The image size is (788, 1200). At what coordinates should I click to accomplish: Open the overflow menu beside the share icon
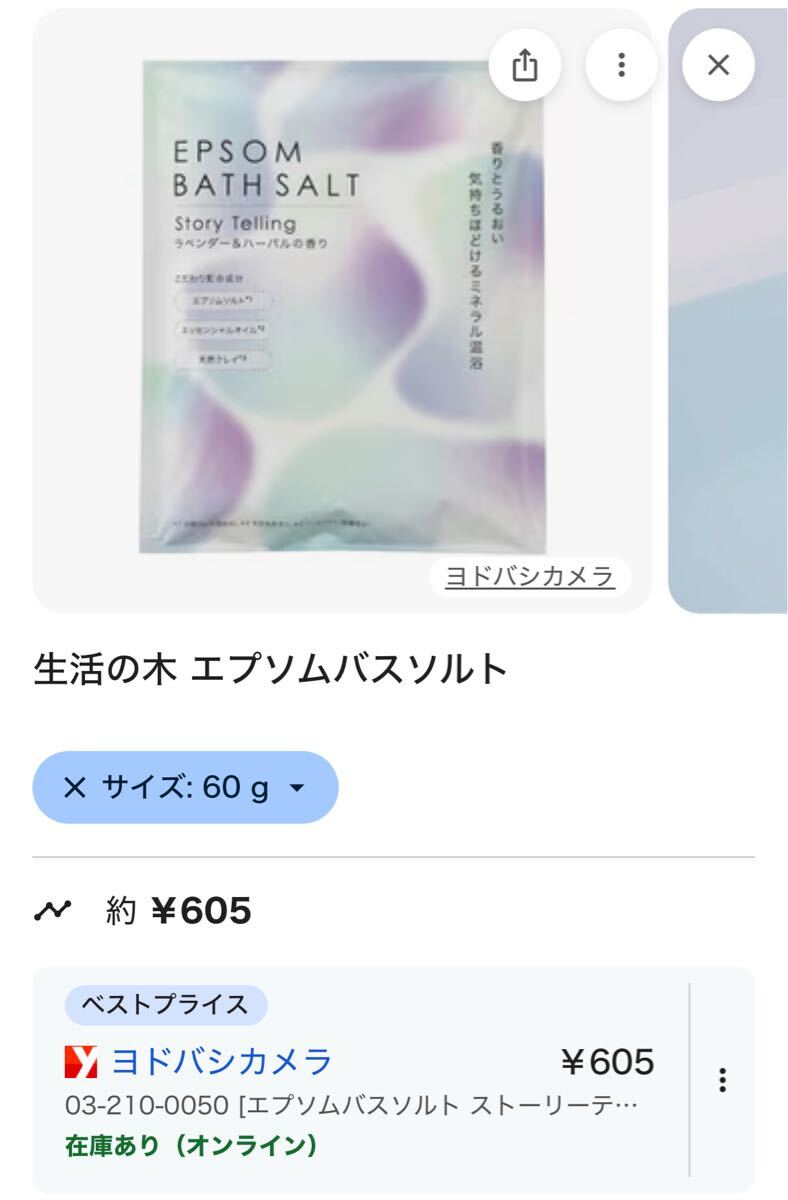pos(621,66)
